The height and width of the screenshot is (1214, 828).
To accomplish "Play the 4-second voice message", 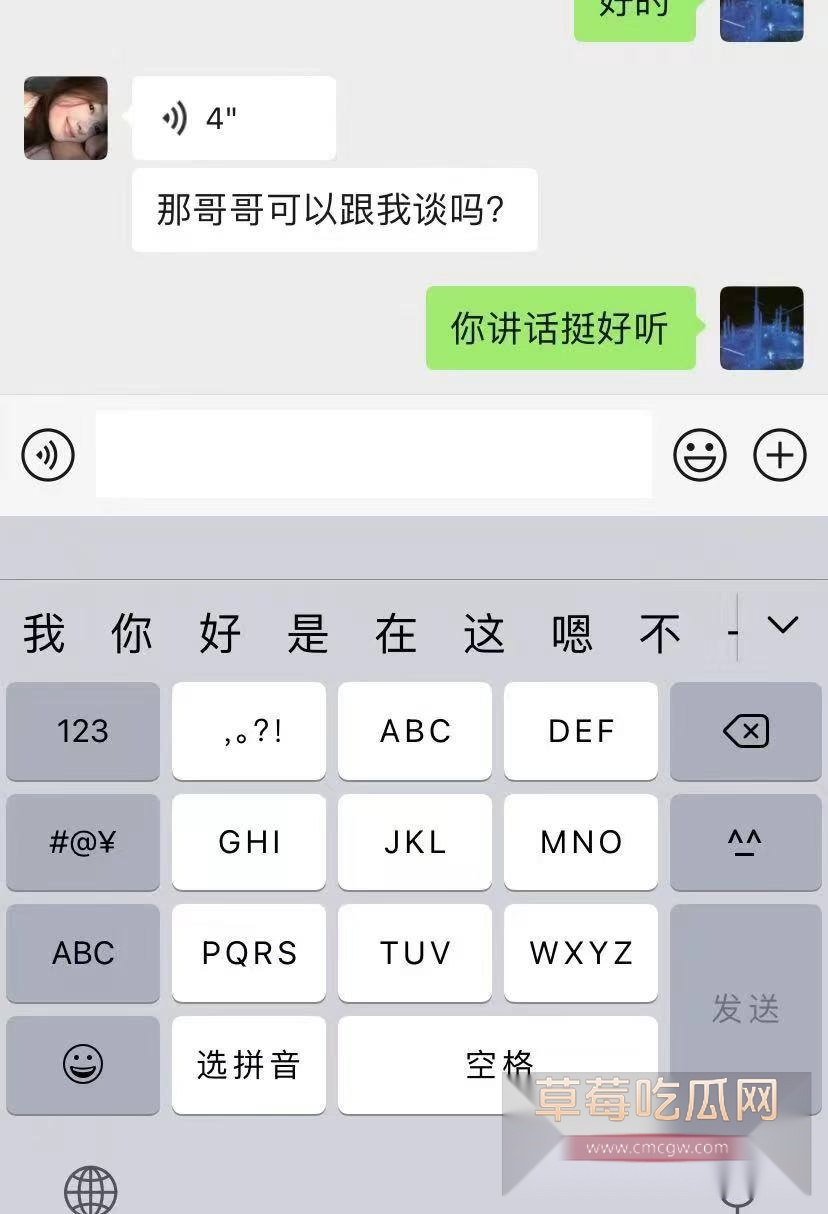I will tap(233, 118).
